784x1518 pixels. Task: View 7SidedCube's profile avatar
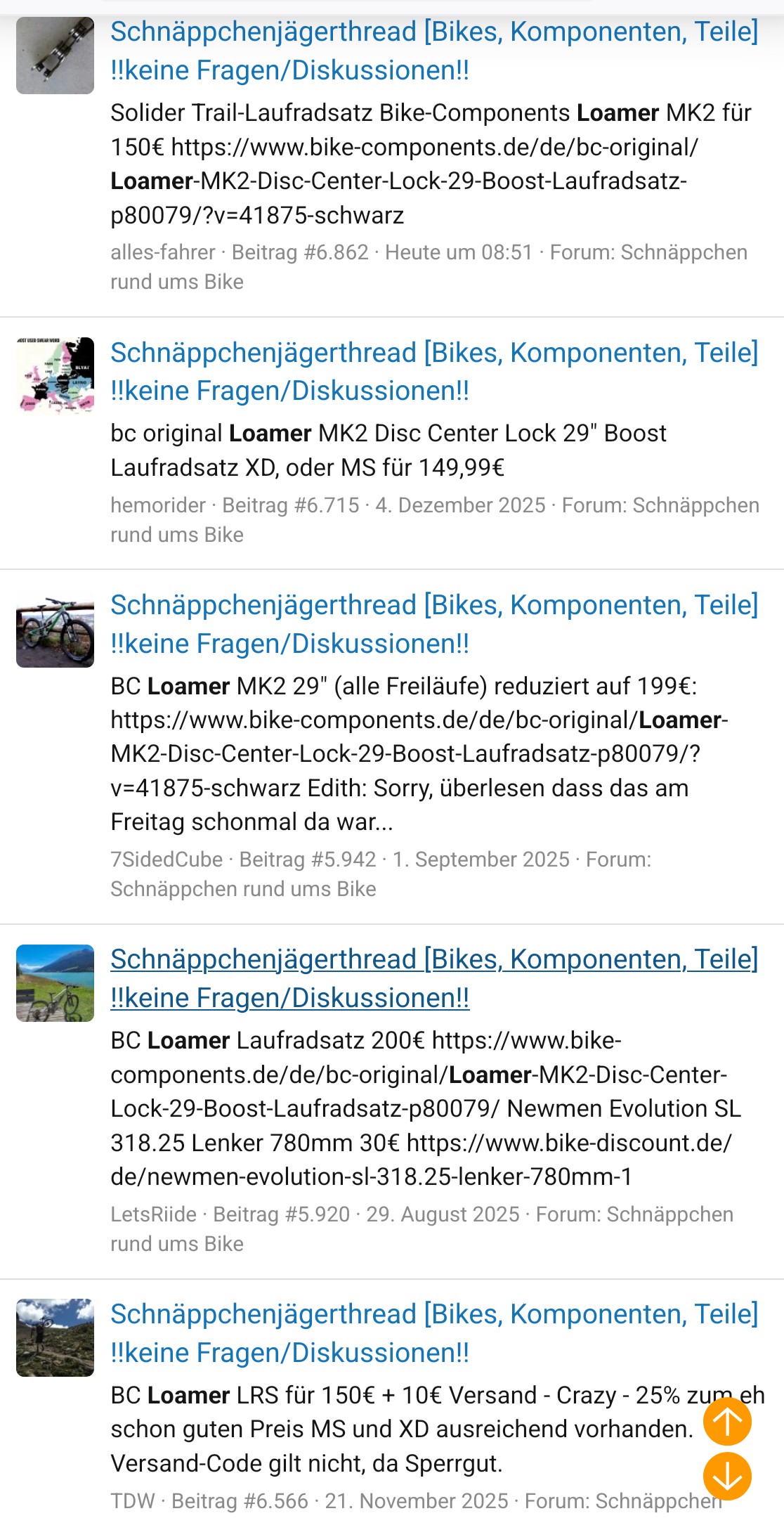coord(55,629)
